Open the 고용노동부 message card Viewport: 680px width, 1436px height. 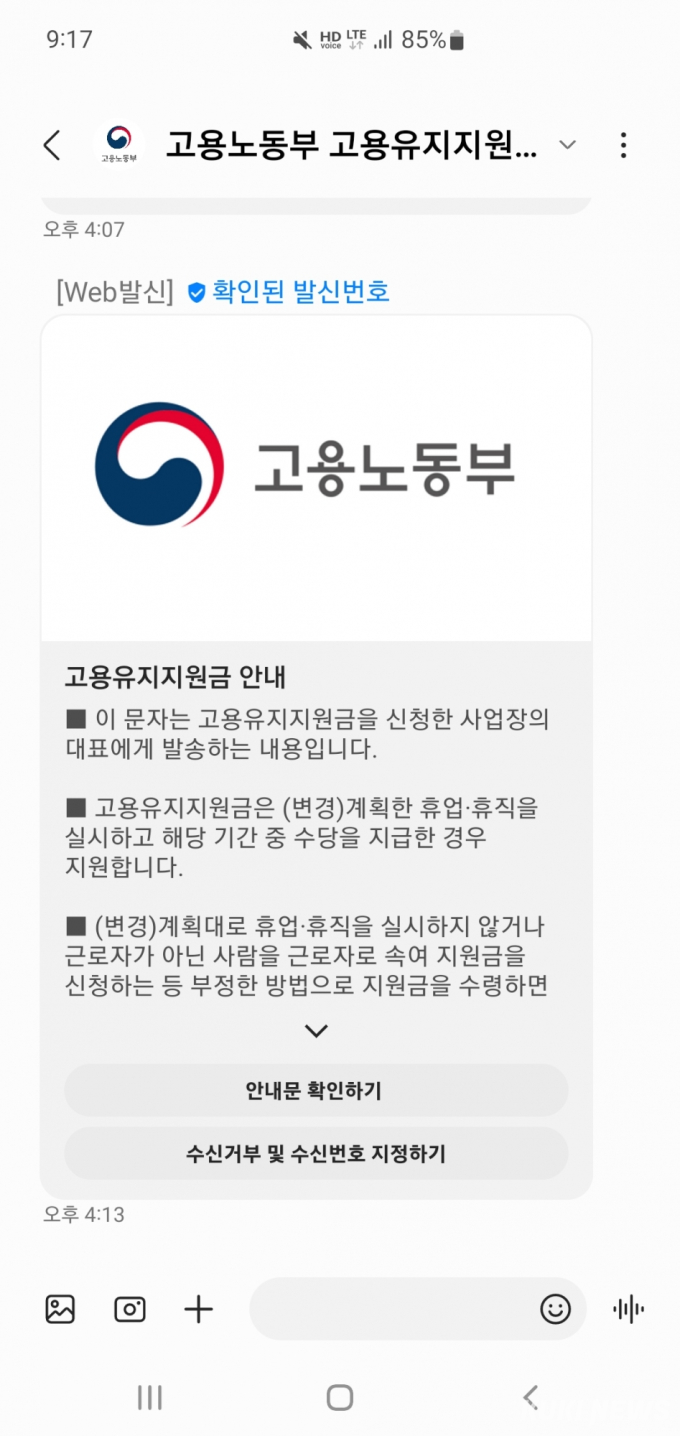click(x=316, y=480)
